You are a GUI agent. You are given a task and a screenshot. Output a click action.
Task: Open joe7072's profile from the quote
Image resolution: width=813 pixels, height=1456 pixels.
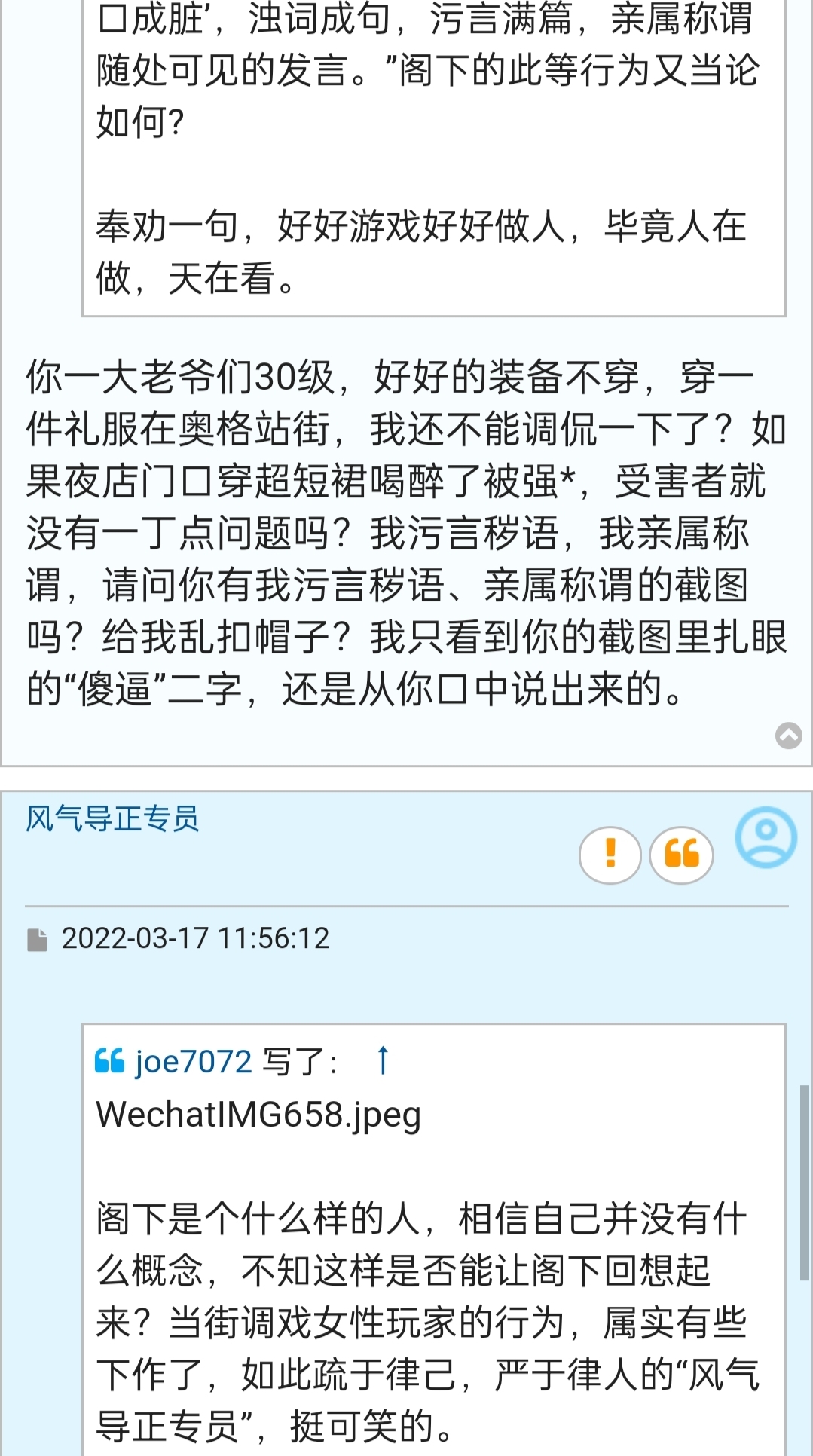pyautogui.click(x=193, y=1062)
